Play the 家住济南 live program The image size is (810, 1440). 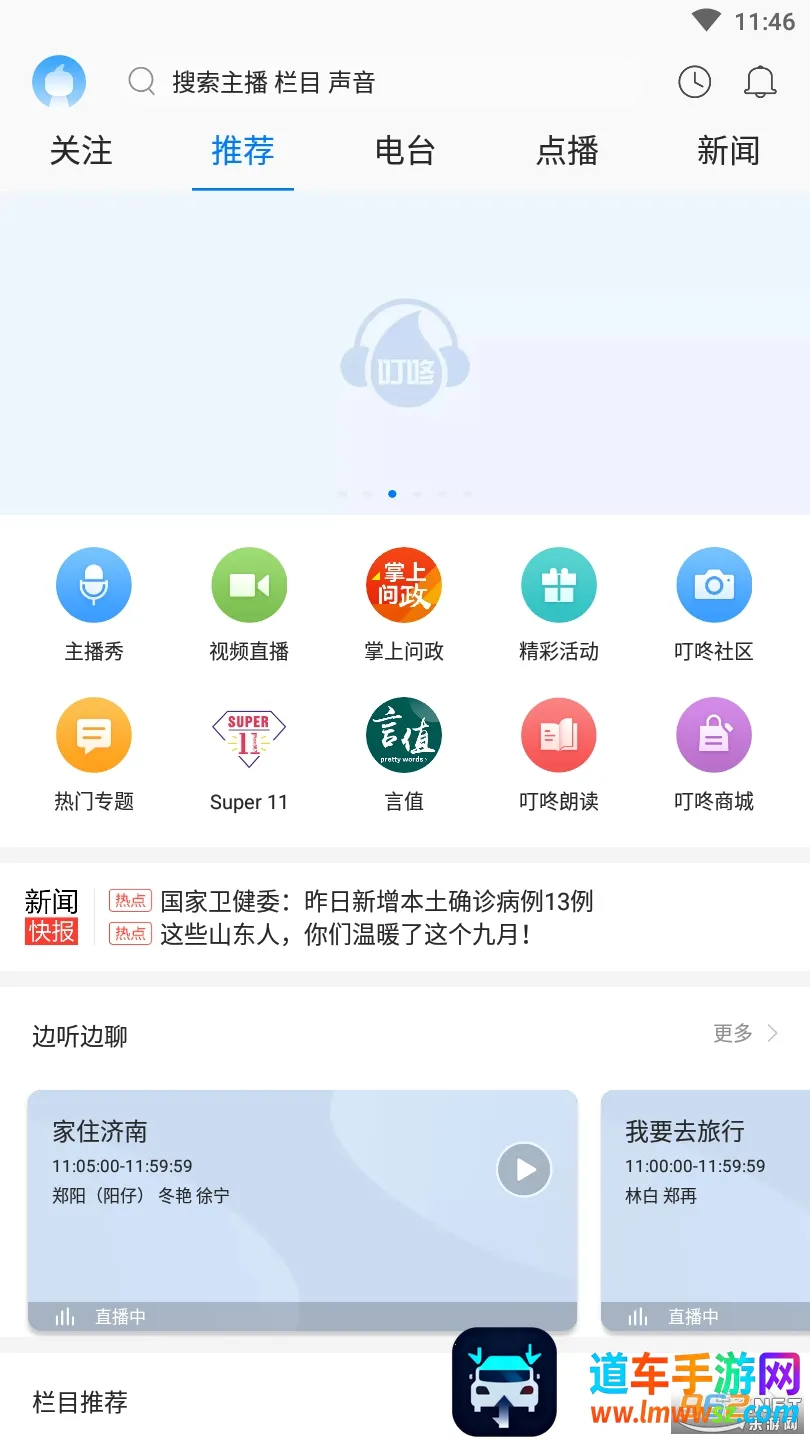(x=524, y=1169)
